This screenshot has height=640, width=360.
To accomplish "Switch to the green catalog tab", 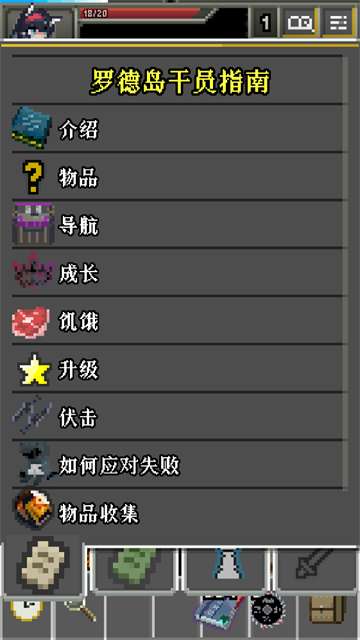I will 134,569.
